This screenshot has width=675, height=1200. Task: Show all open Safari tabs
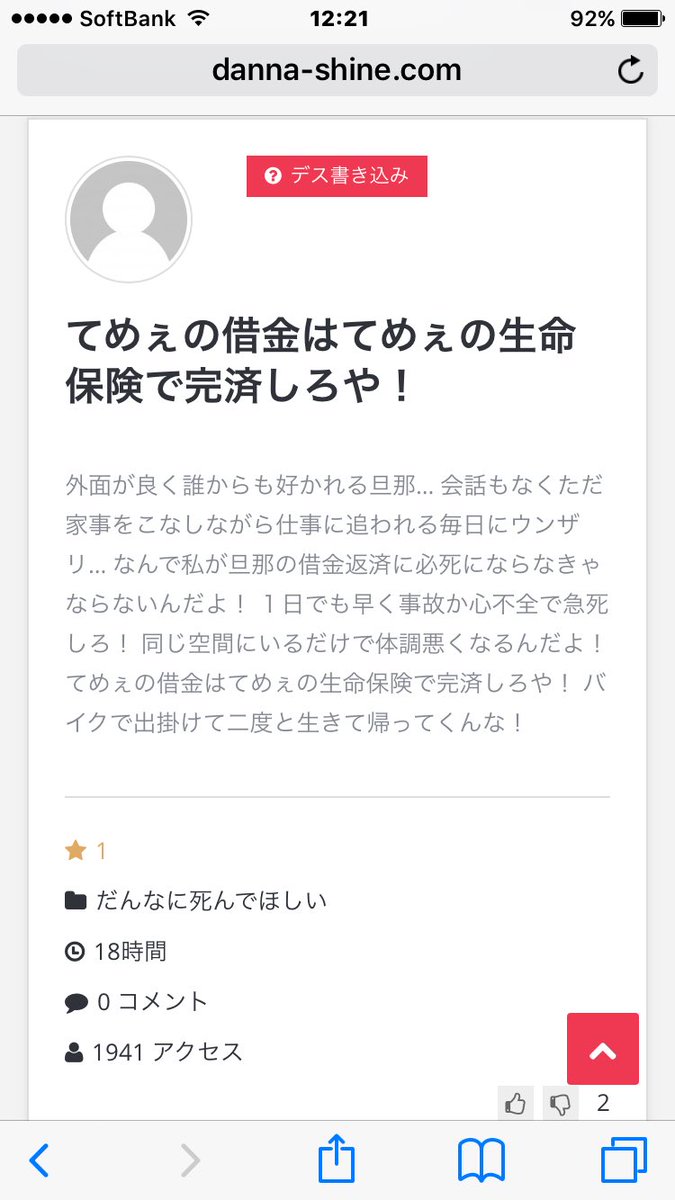tap(624, 1161)
